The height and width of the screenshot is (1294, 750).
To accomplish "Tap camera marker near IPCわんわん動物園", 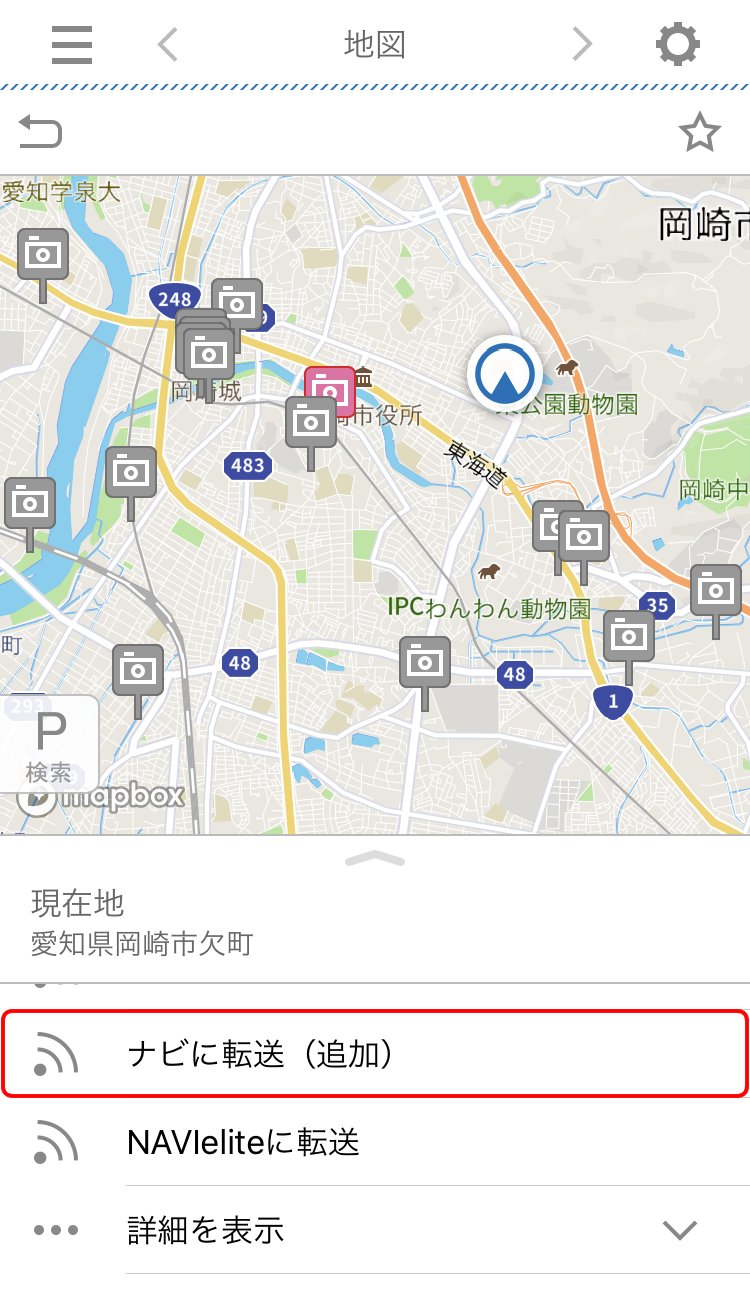I will tap(425, 661).
